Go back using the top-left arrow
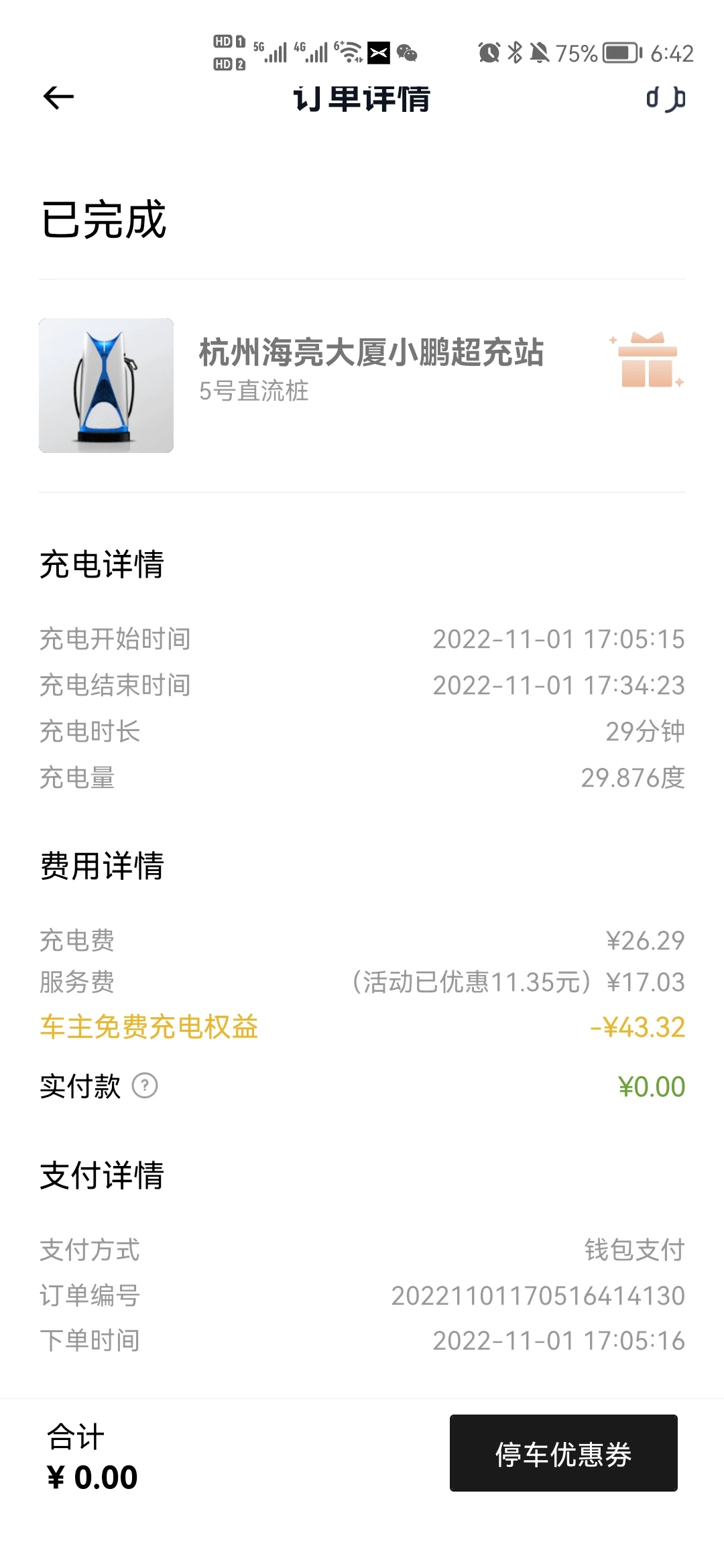This screenshot has width=724, height=1568. pos(58,98)
